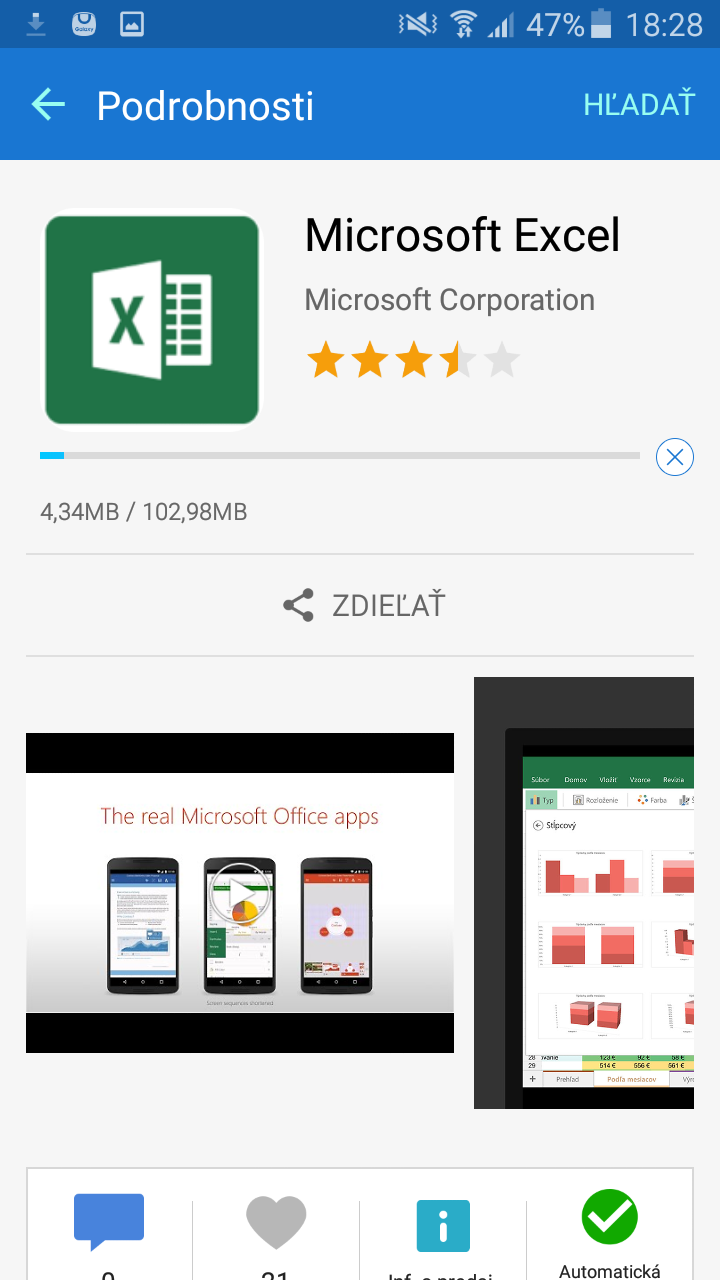Viewport: 720px width, 1280px height.
Task: Play the Microsoft Office apps video
Action: coord(240,893)
